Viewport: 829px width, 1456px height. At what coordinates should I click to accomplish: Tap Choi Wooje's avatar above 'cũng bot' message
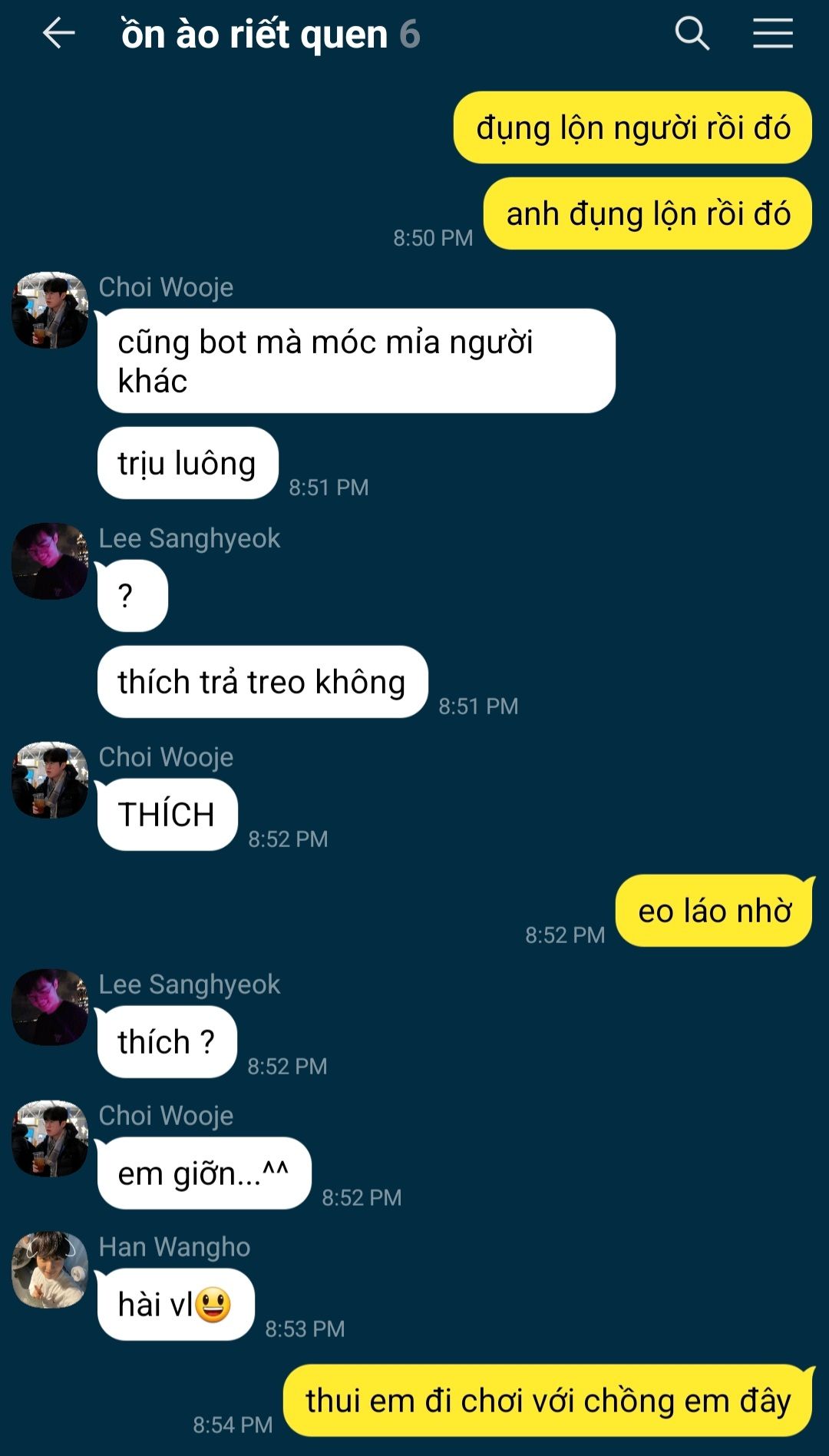(x=50, y=309)
